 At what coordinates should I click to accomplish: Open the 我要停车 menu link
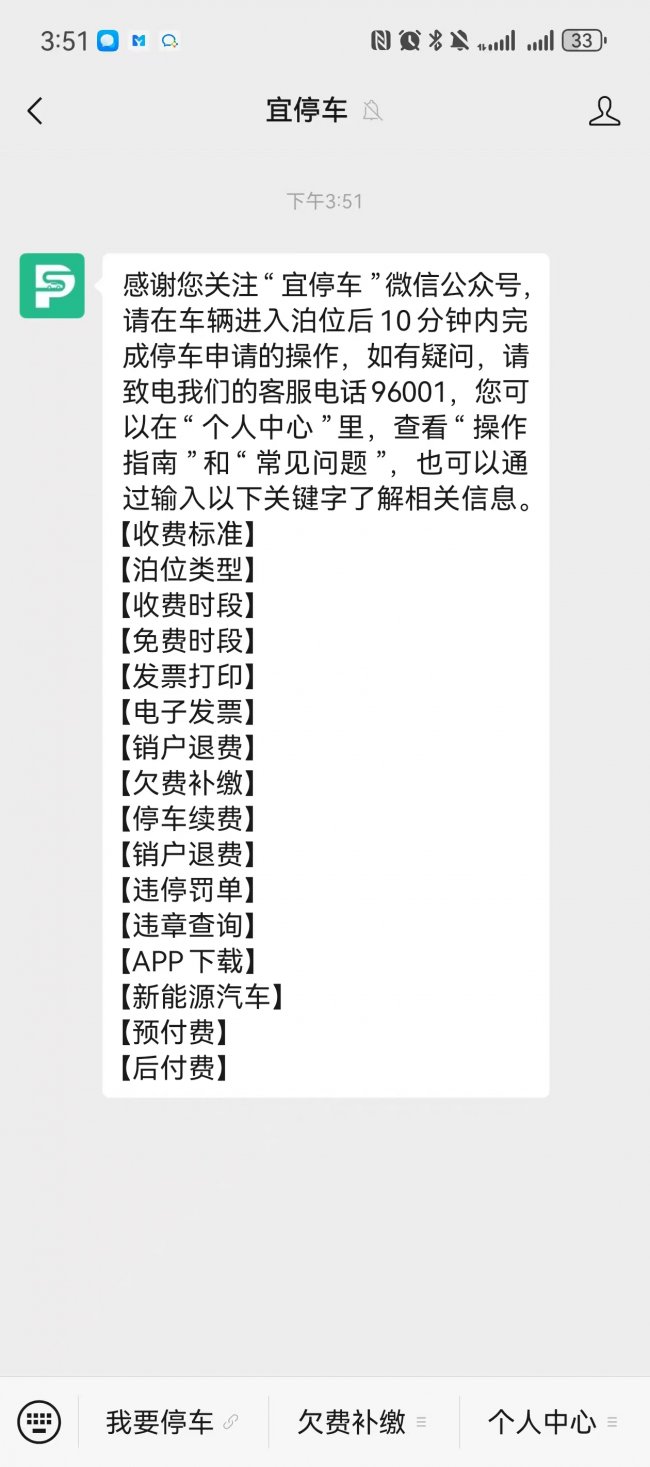tap(172, 1421)
